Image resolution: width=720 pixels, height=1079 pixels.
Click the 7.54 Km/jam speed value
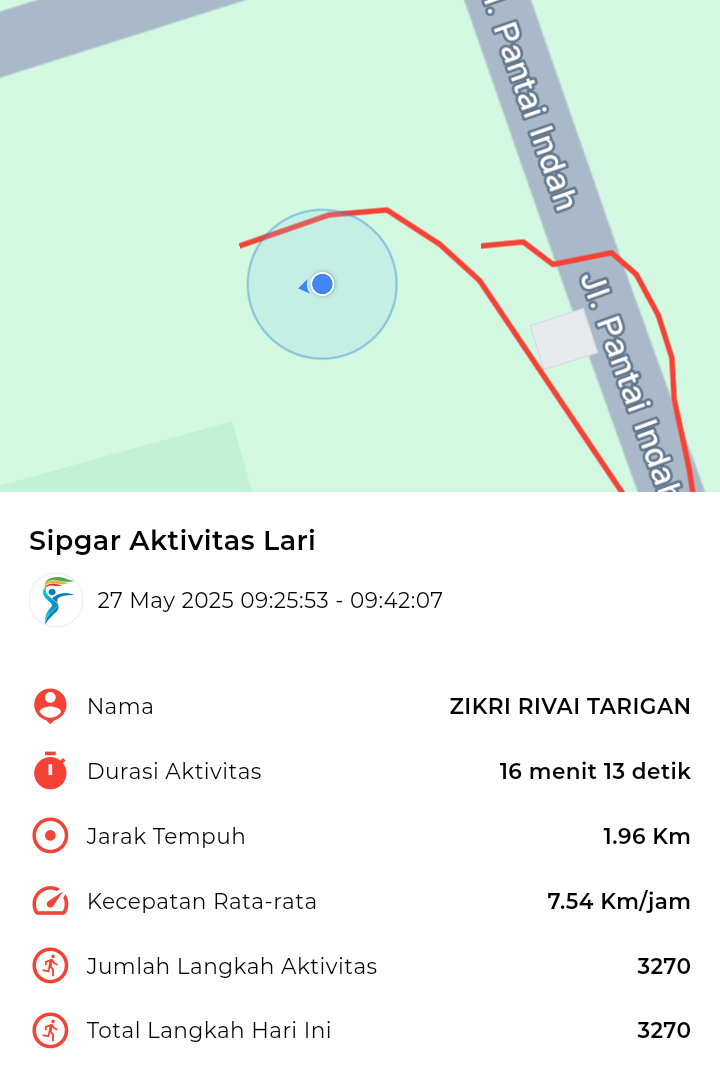(x=618, y=901)
